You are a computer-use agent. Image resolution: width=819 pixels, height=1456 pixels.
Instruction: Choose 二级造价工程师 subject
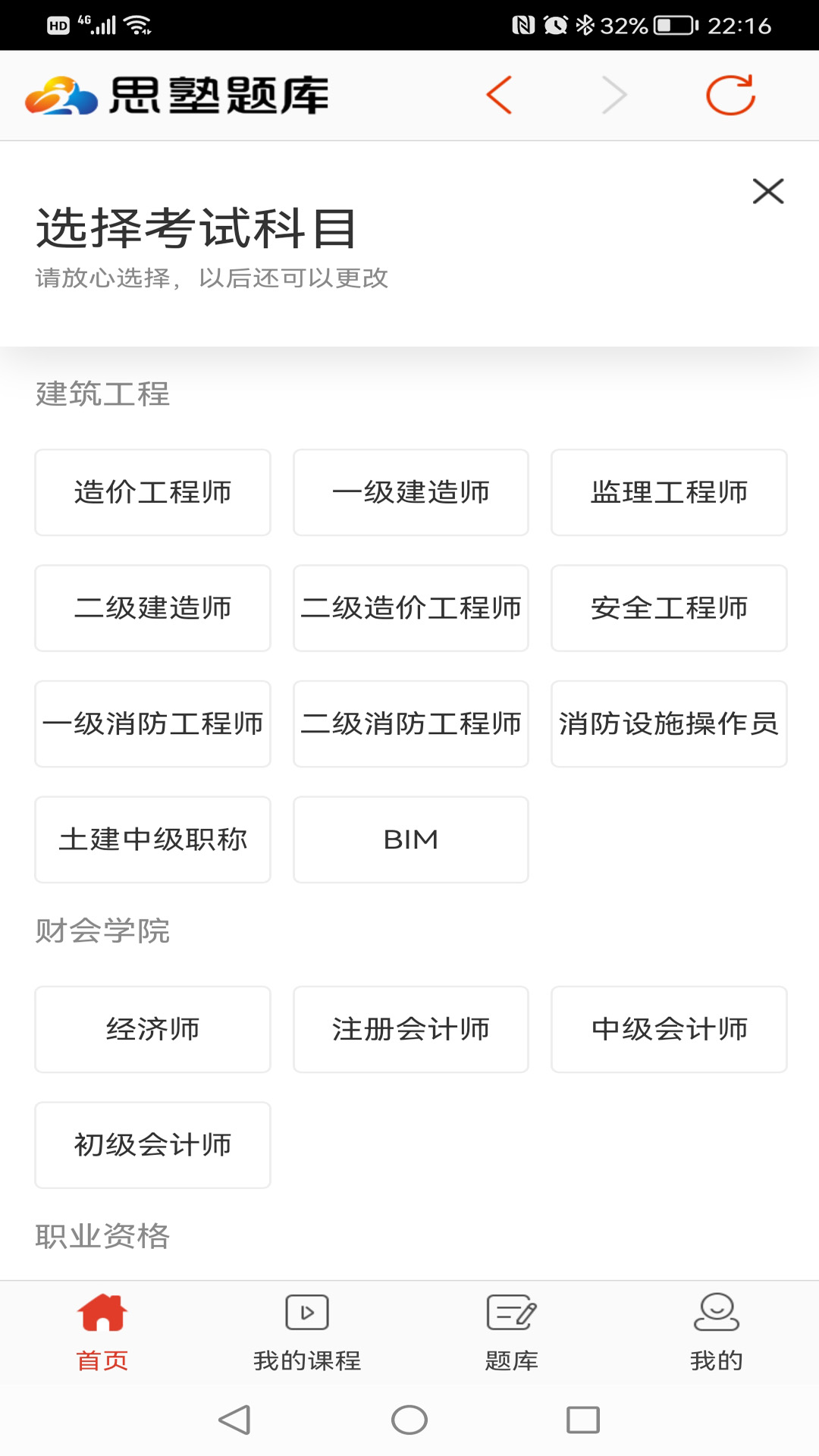pos(410,608)
